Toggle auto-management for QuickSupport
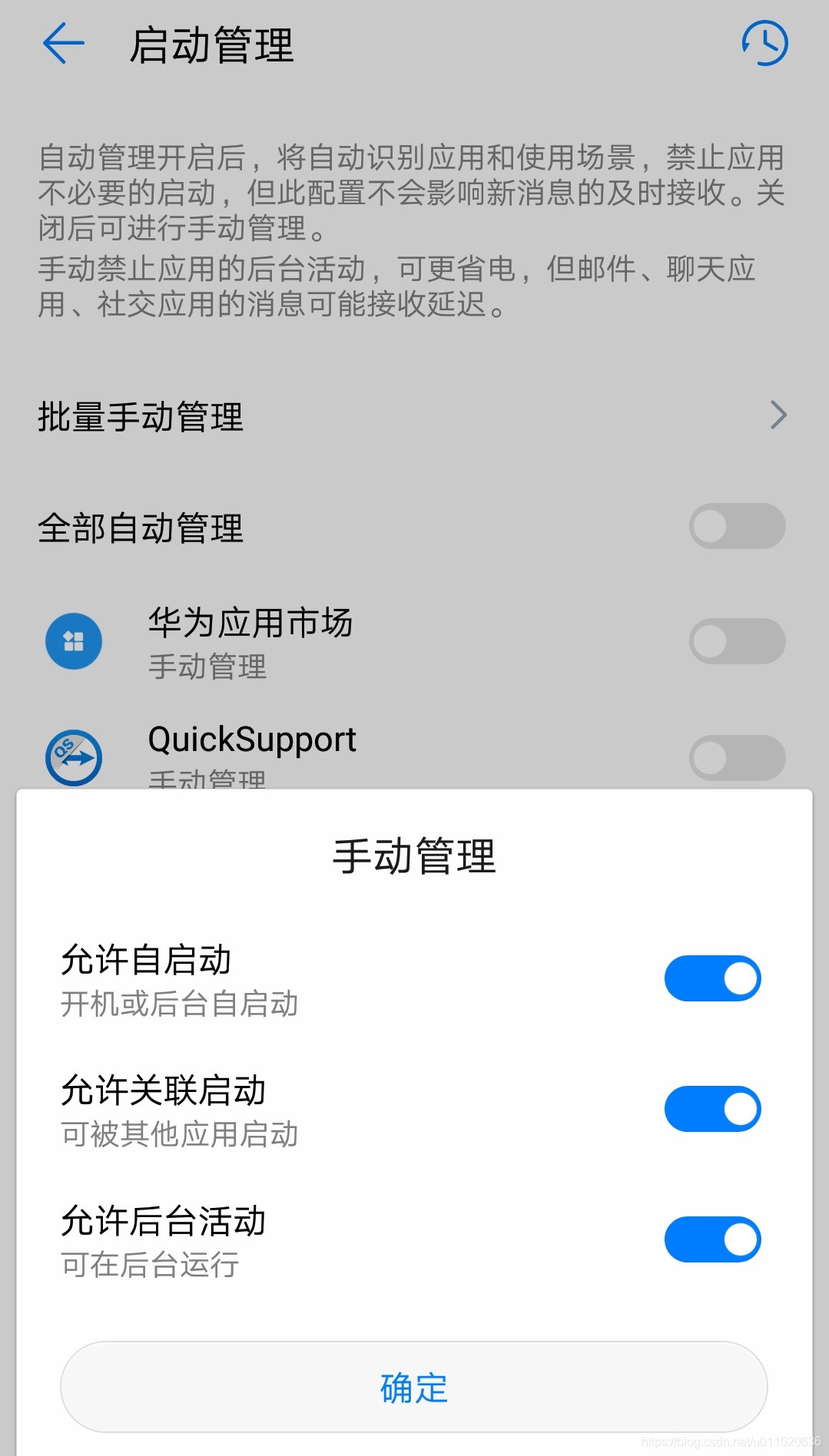This screenshot has width=829, height=1456. [737, 757]
